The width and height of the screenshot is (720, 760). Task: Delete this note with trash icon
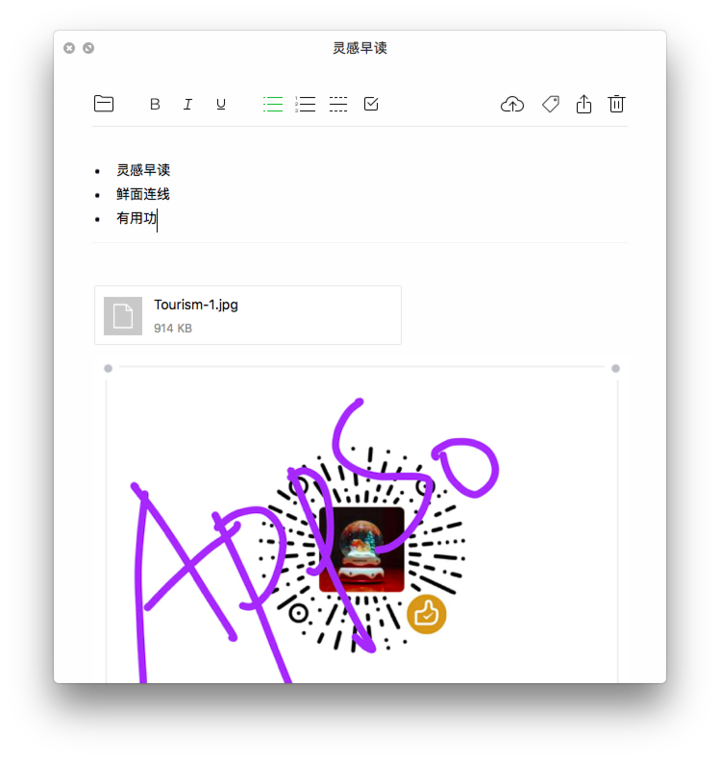[x=617, y=104]
